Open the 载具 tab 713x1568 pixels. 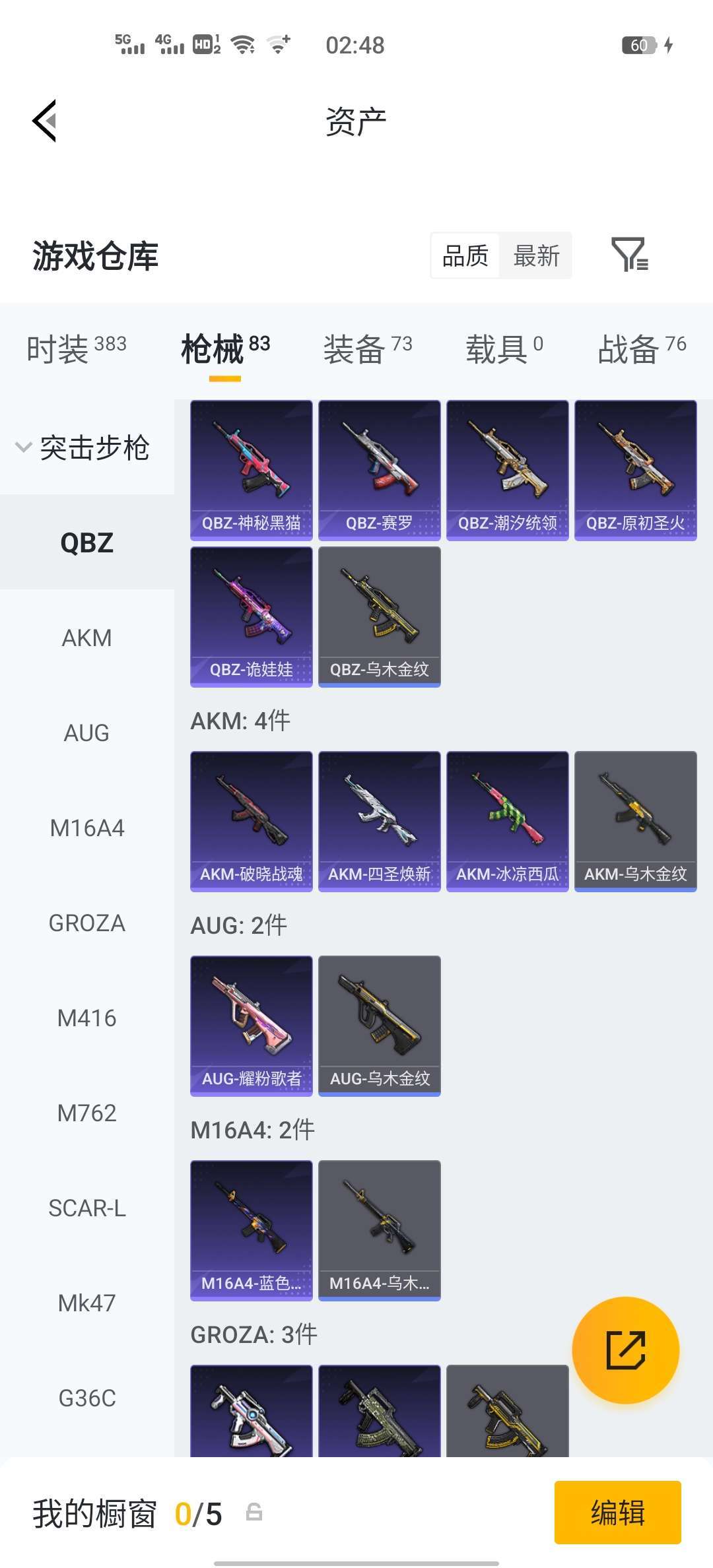coord(504,348)
